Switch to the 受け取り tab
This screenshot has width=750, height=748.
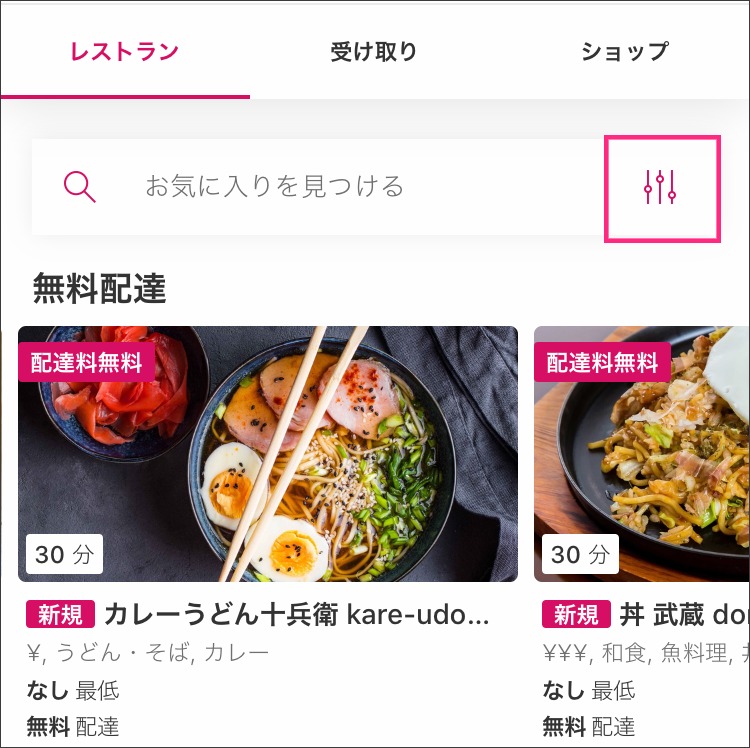pos(374,51)
